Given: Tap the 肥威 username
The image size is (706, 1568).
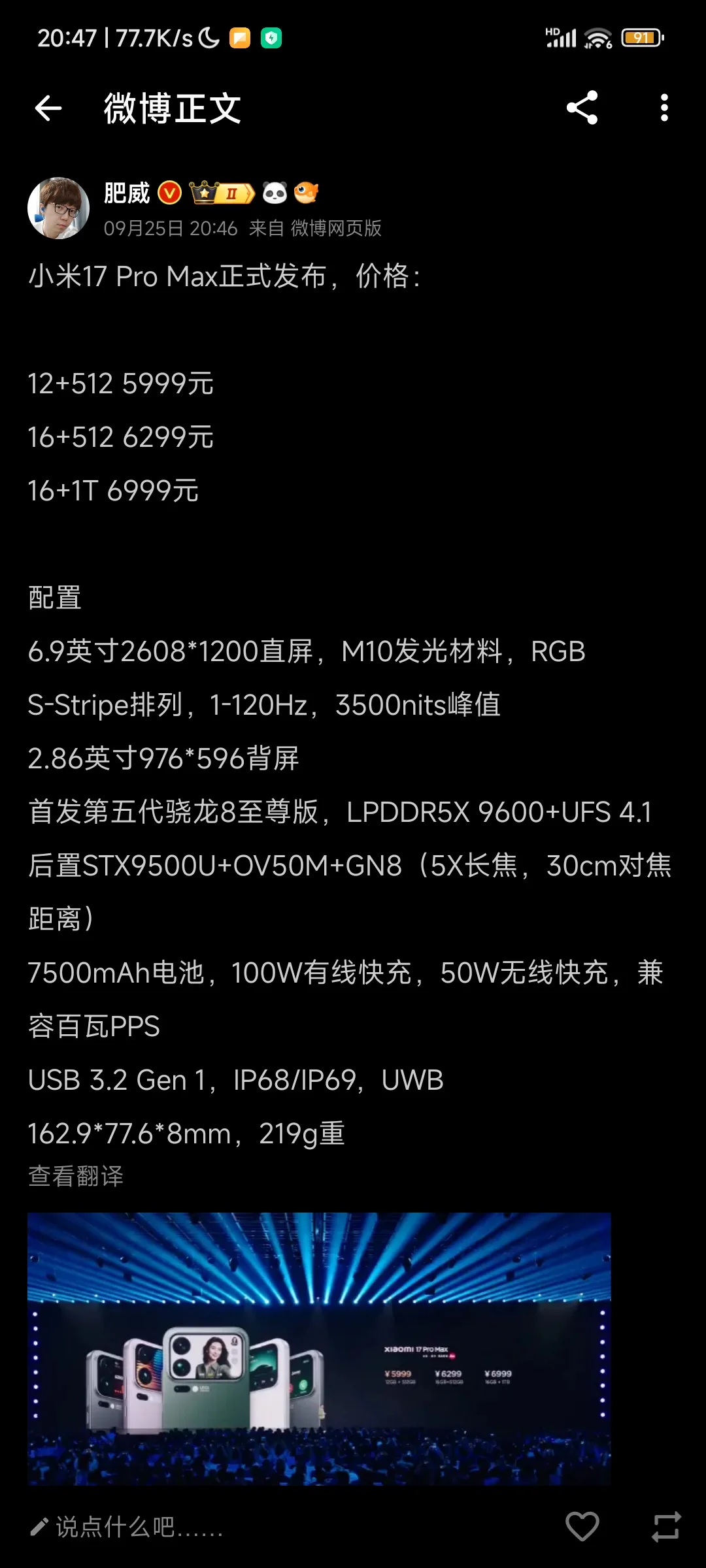Looking at the screenshot, I should (127, 193).
